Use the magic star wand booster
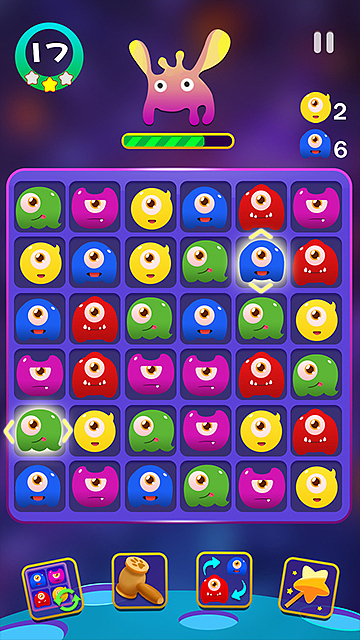Image resolution: width=360 pixels, height=640 pixels. pyautogui.click(x=309, y=588)
